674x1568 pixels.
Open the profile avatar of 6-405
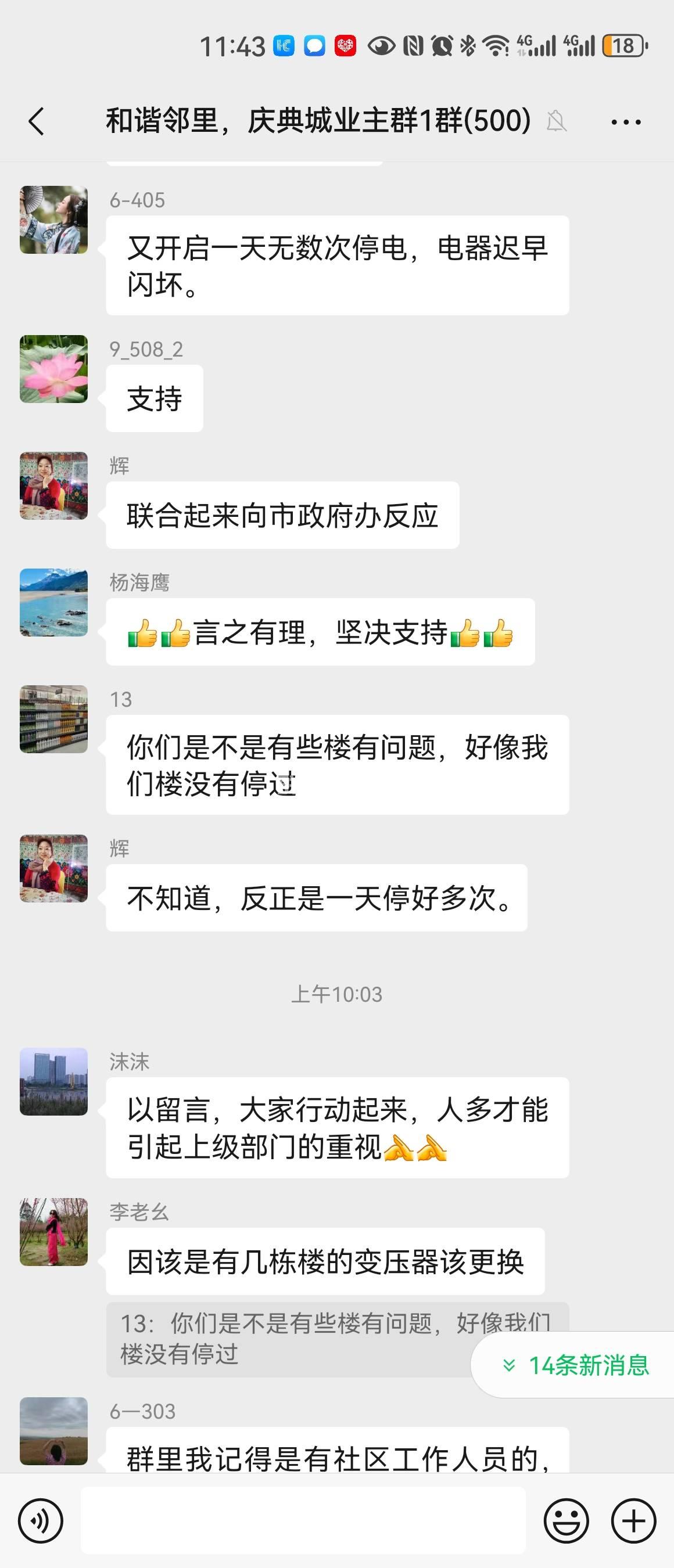[x=53, y=220]
